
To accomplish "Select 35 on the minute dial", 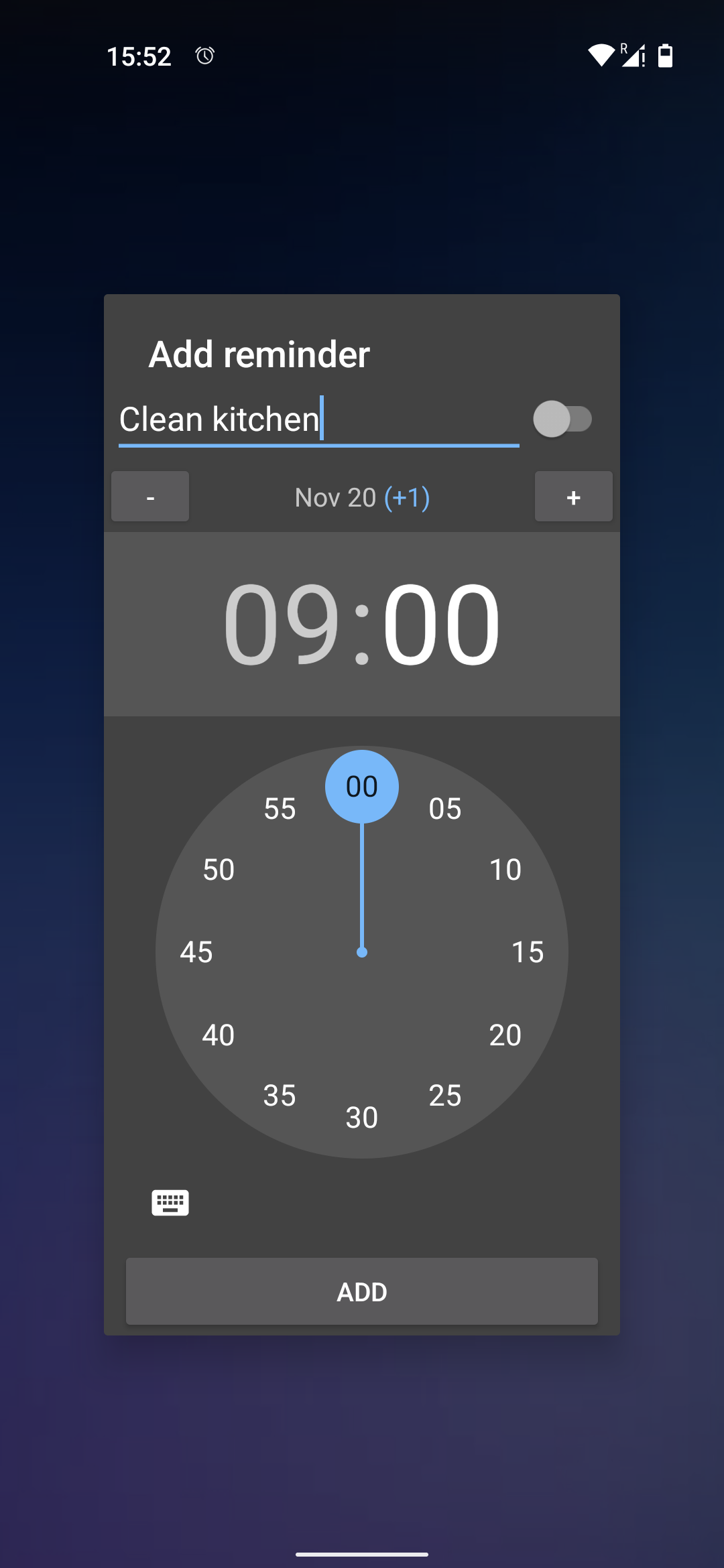I will point(280,1096).
